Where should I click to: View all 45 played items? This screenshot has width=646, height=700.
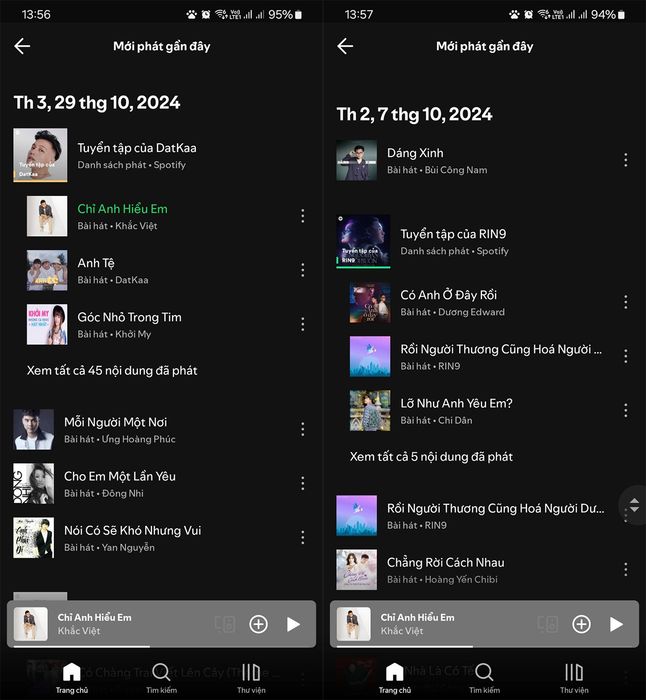pos(112,370)
